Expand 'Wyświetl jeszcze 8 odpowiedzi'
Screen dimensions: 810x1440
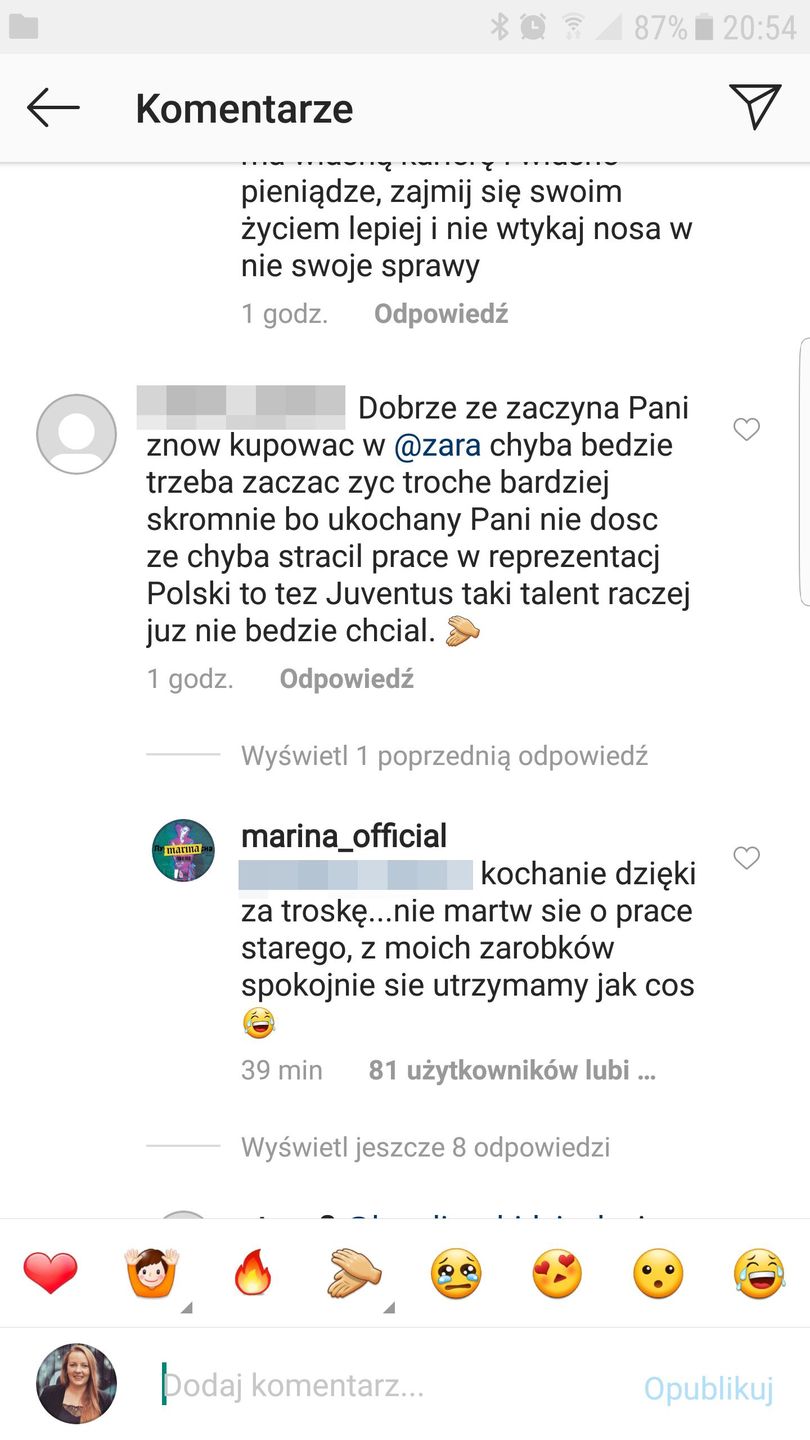click(x=425, y=1147)
